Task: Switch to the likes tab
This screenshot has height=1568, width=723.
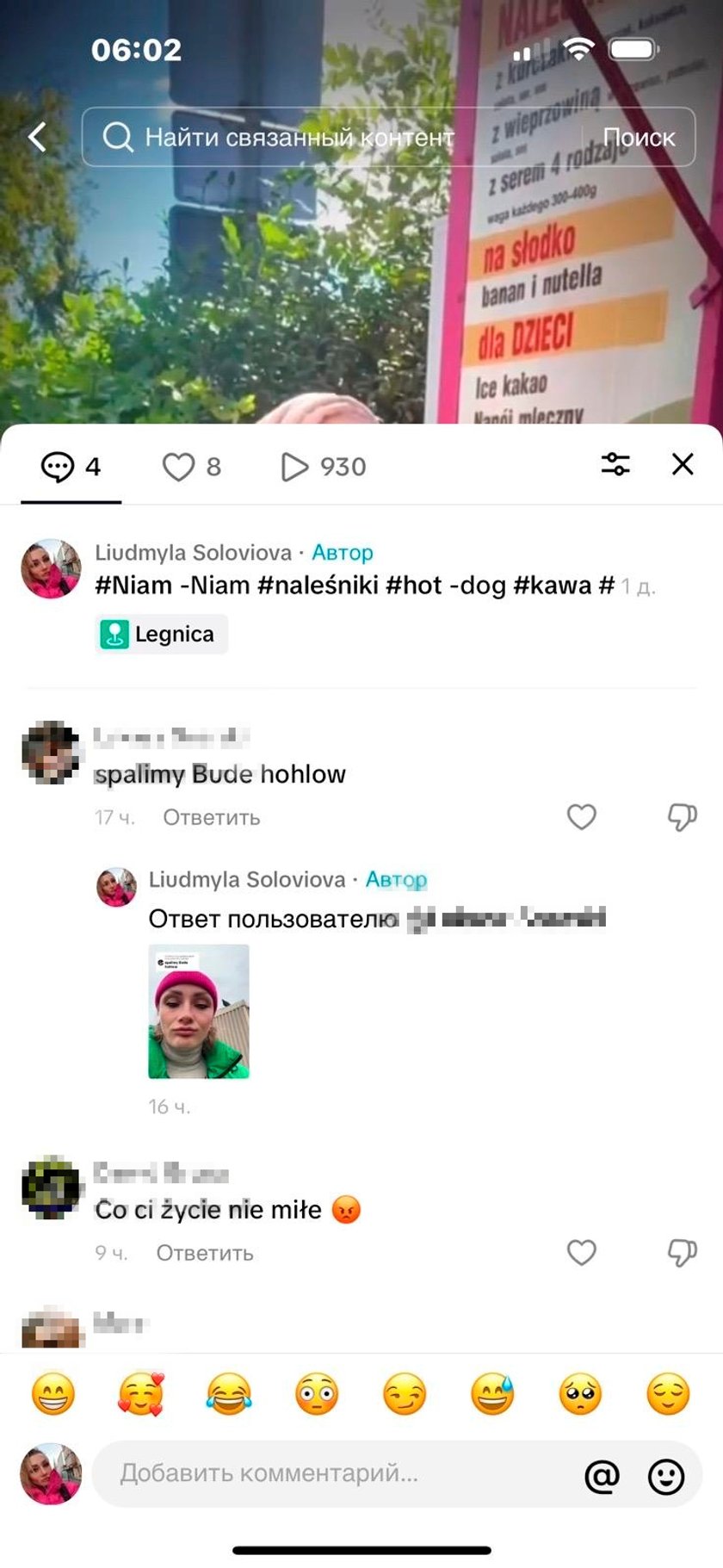Action: 192,467
